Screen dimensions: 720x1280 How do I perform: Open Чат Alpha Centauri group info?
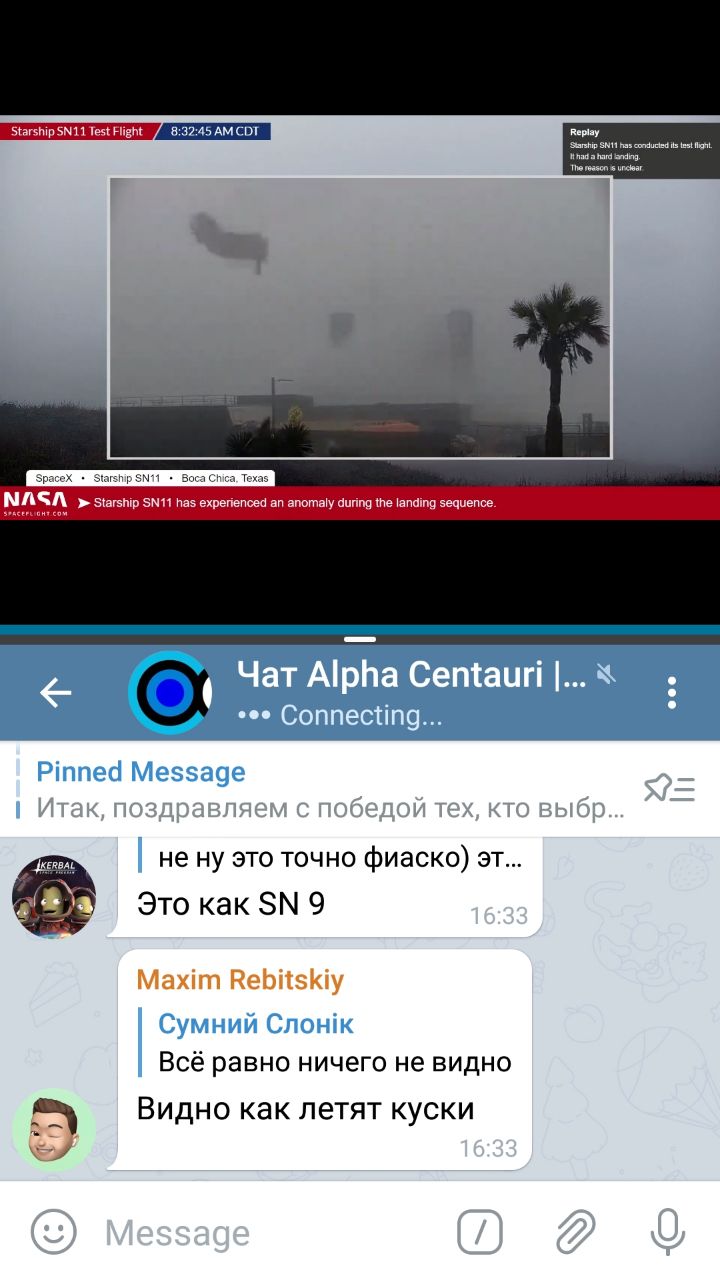coord(410,693)
